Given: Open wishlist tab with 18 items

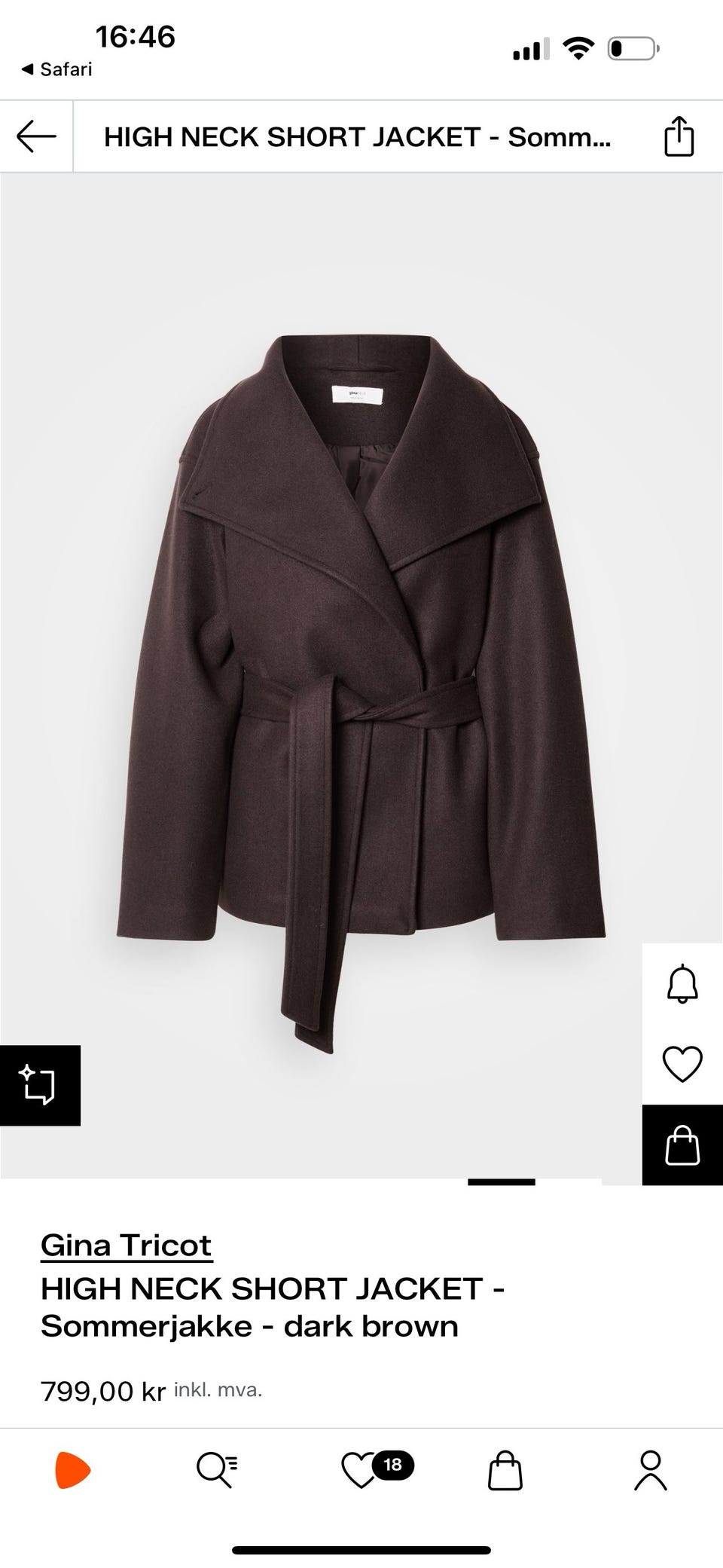Looking at the screenshot, I should 361,1470.
